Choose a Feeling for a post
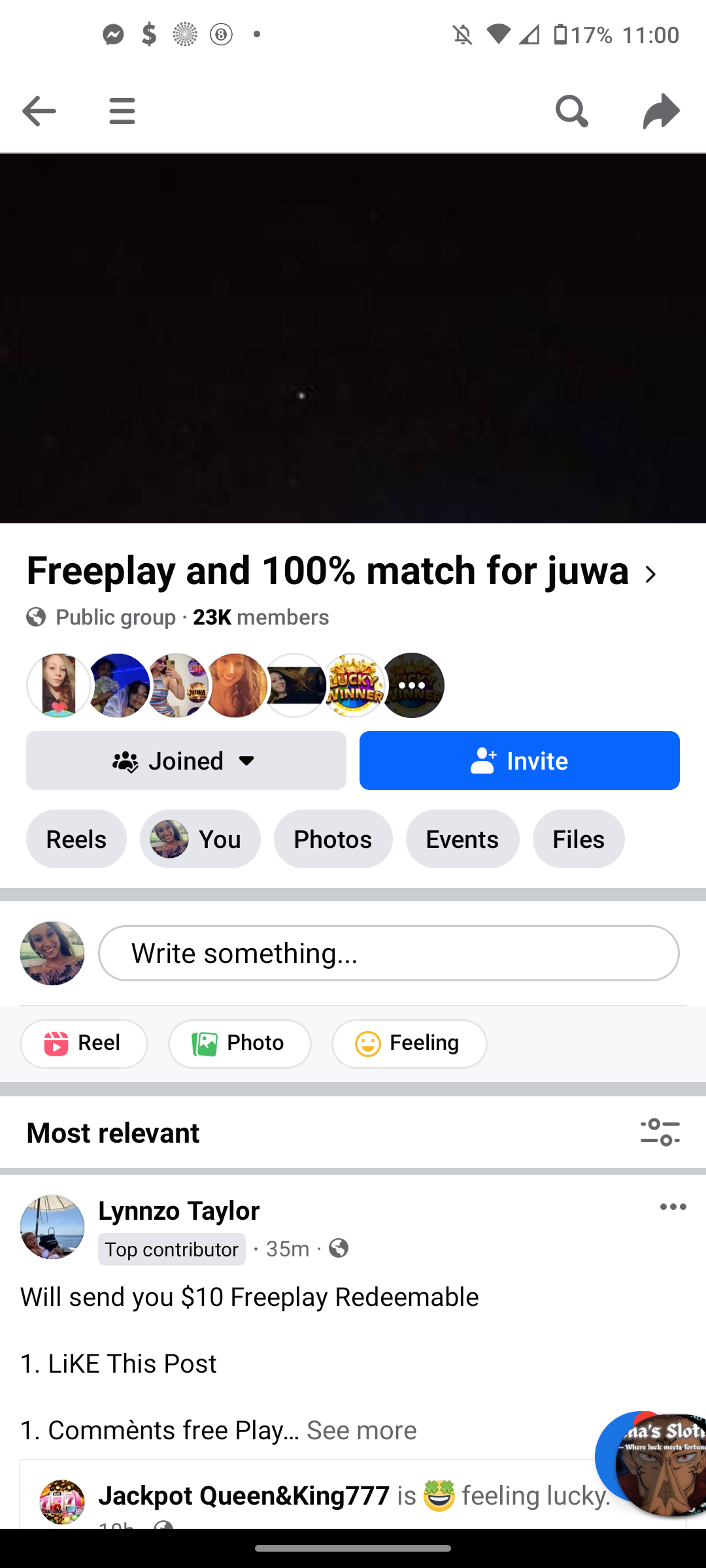This screenshot has height=1568, width=706. click(x=409, y=1043)
